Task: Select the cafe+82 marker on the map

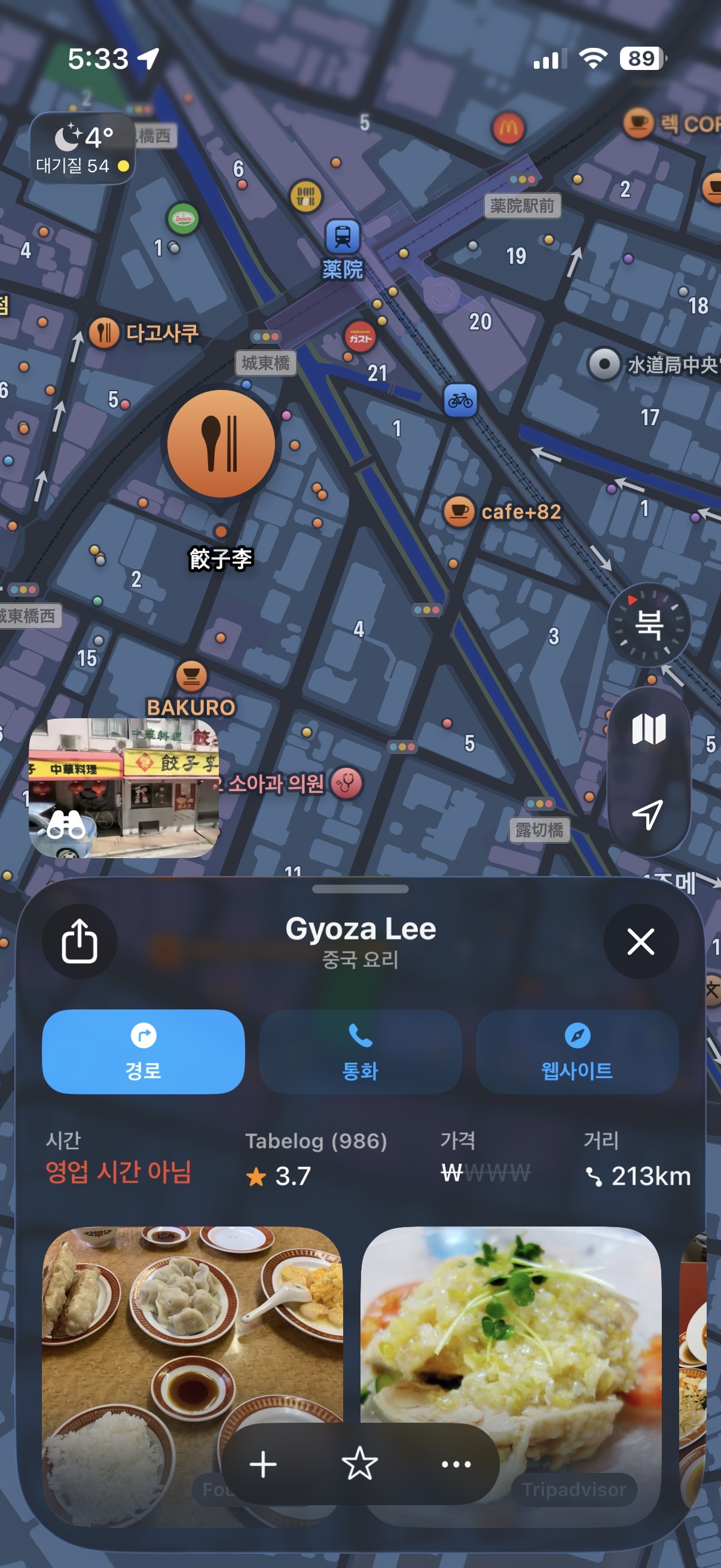Action: pyautogui.click(x=459, y=511)
